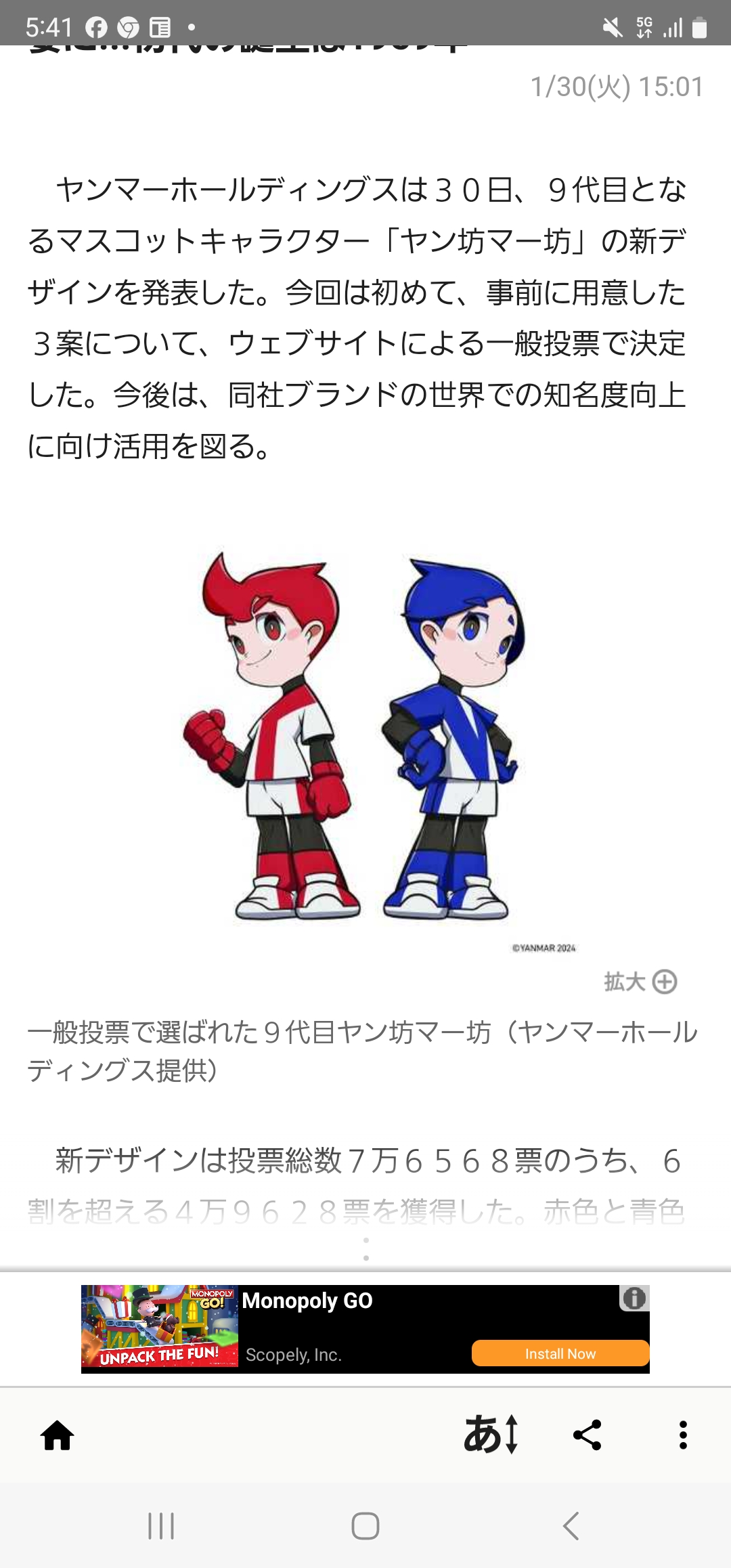731x1568 pixels.
Task: Open the three-dot overflow menu
Action: click(683, 1435)
